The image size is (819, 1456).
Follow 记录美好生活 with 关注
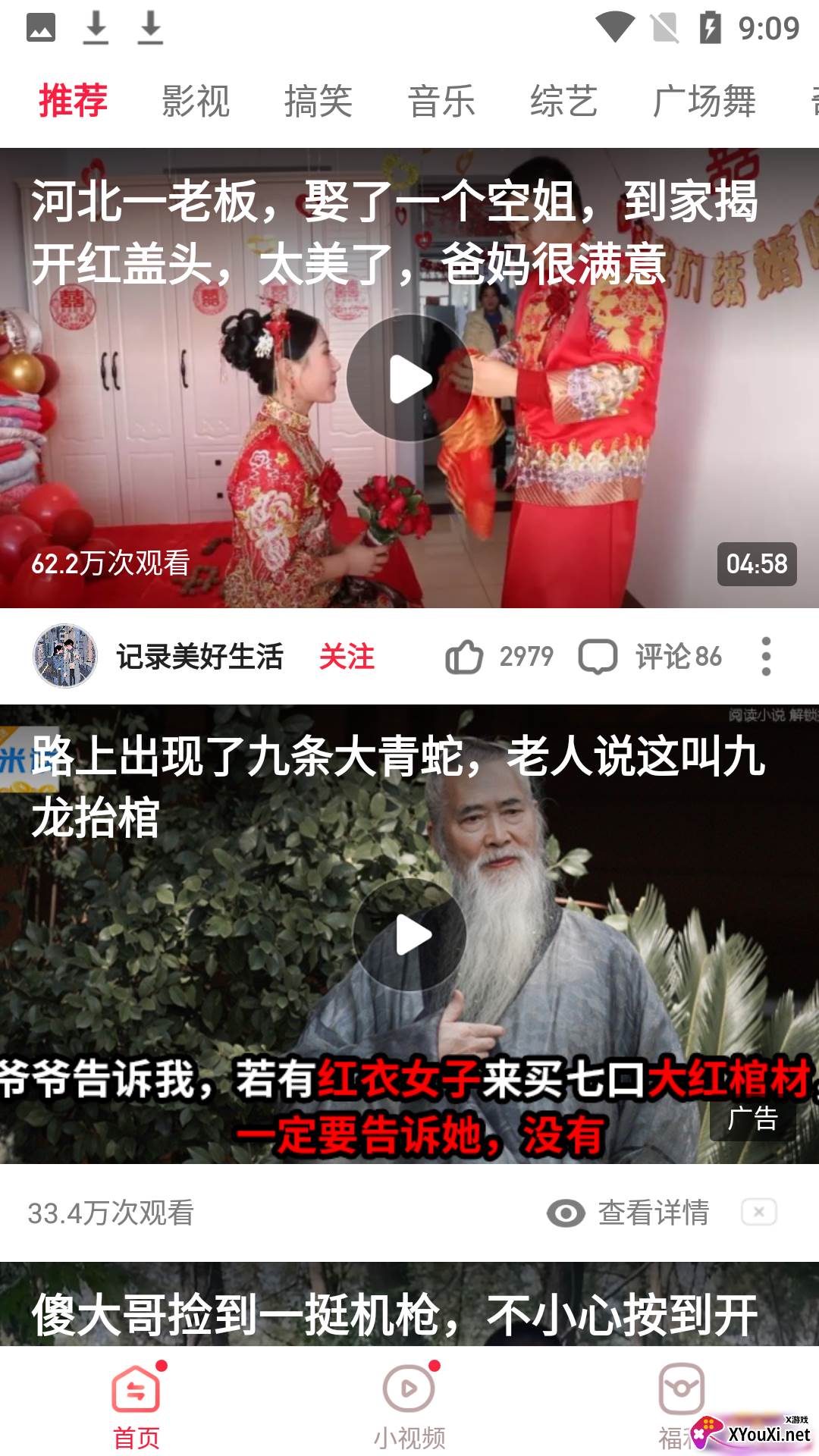(347, 657)
